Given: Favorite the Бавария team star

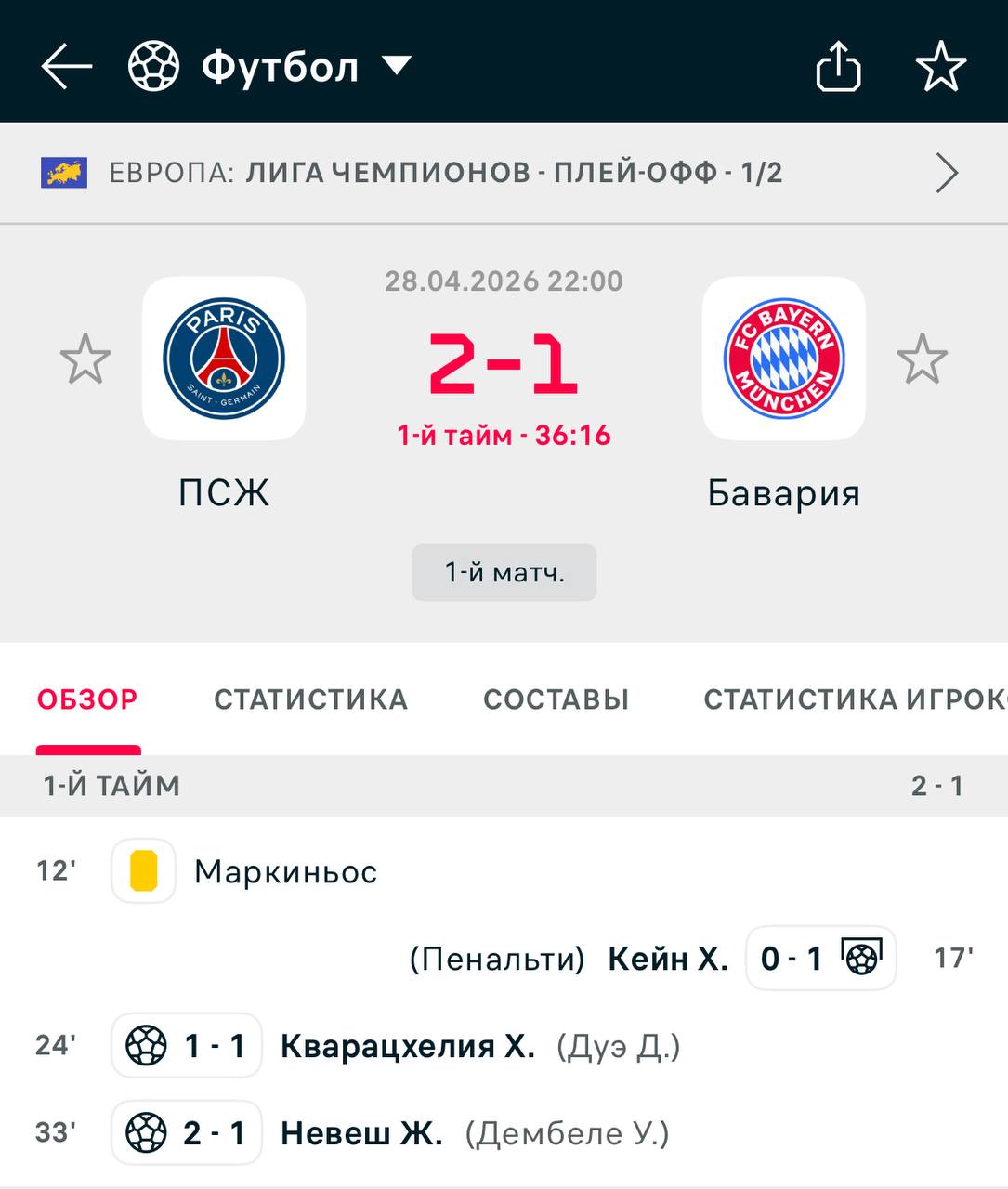Looking at the screenshot, I should pos(922,359).
